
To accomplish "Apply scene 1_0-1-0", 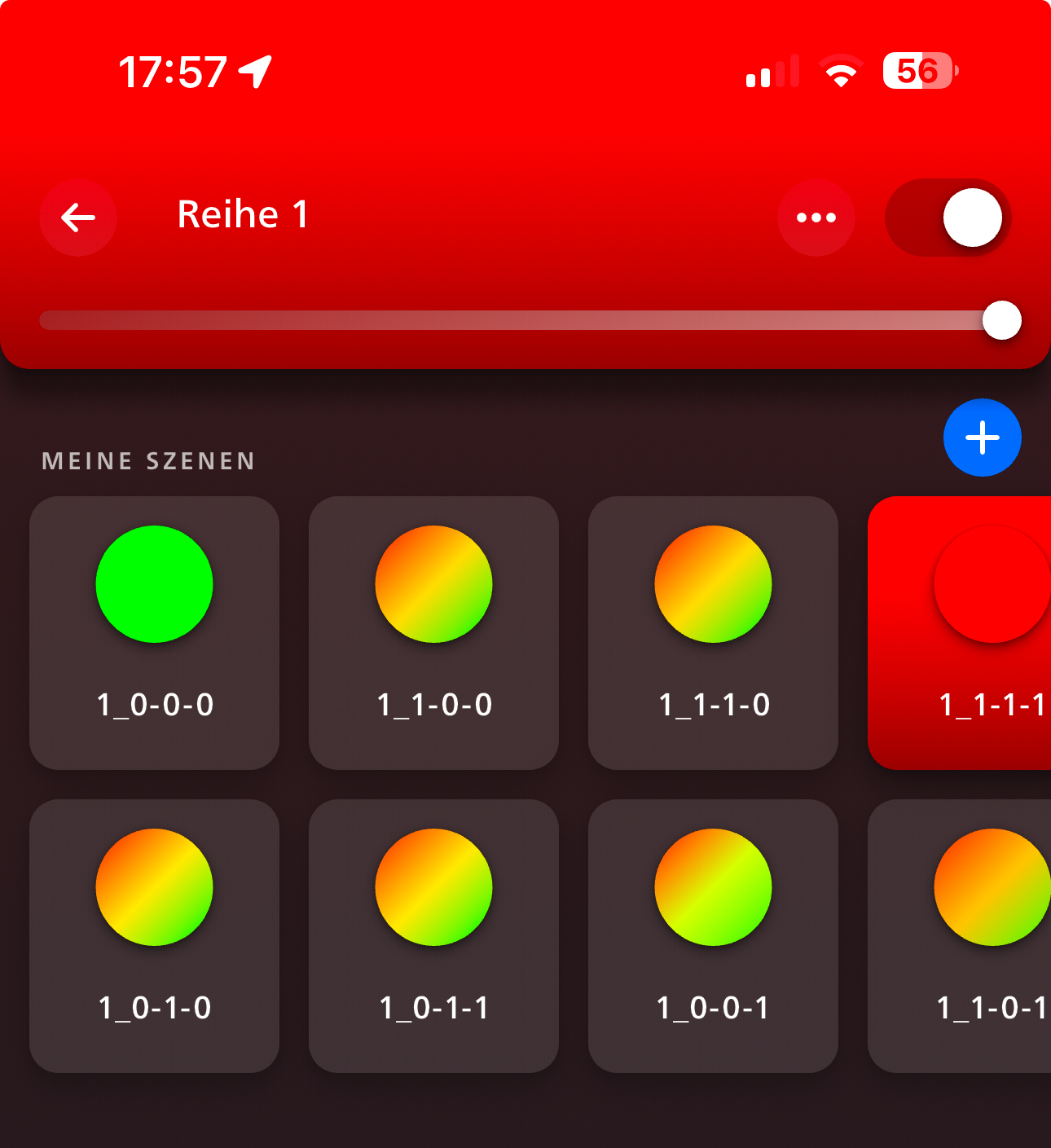I will [x=155, y=935].
